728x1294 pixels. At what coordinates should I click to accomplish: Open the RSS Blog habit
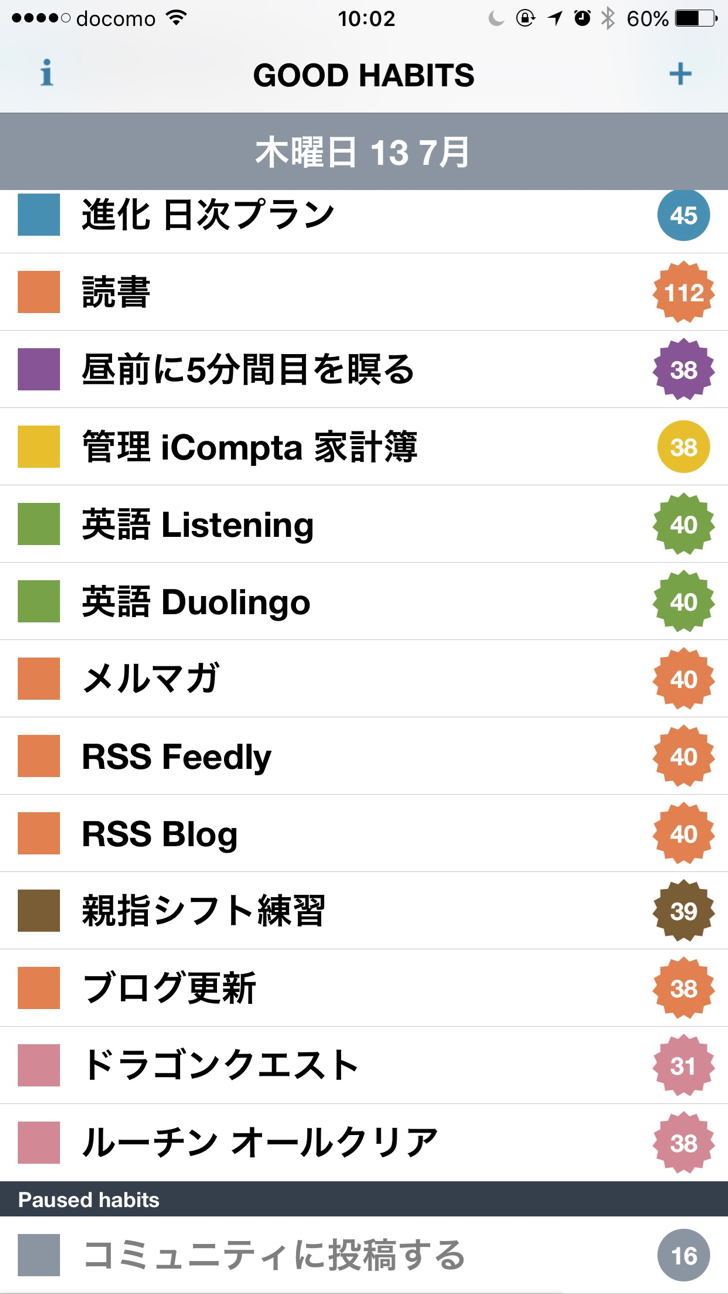364,833
